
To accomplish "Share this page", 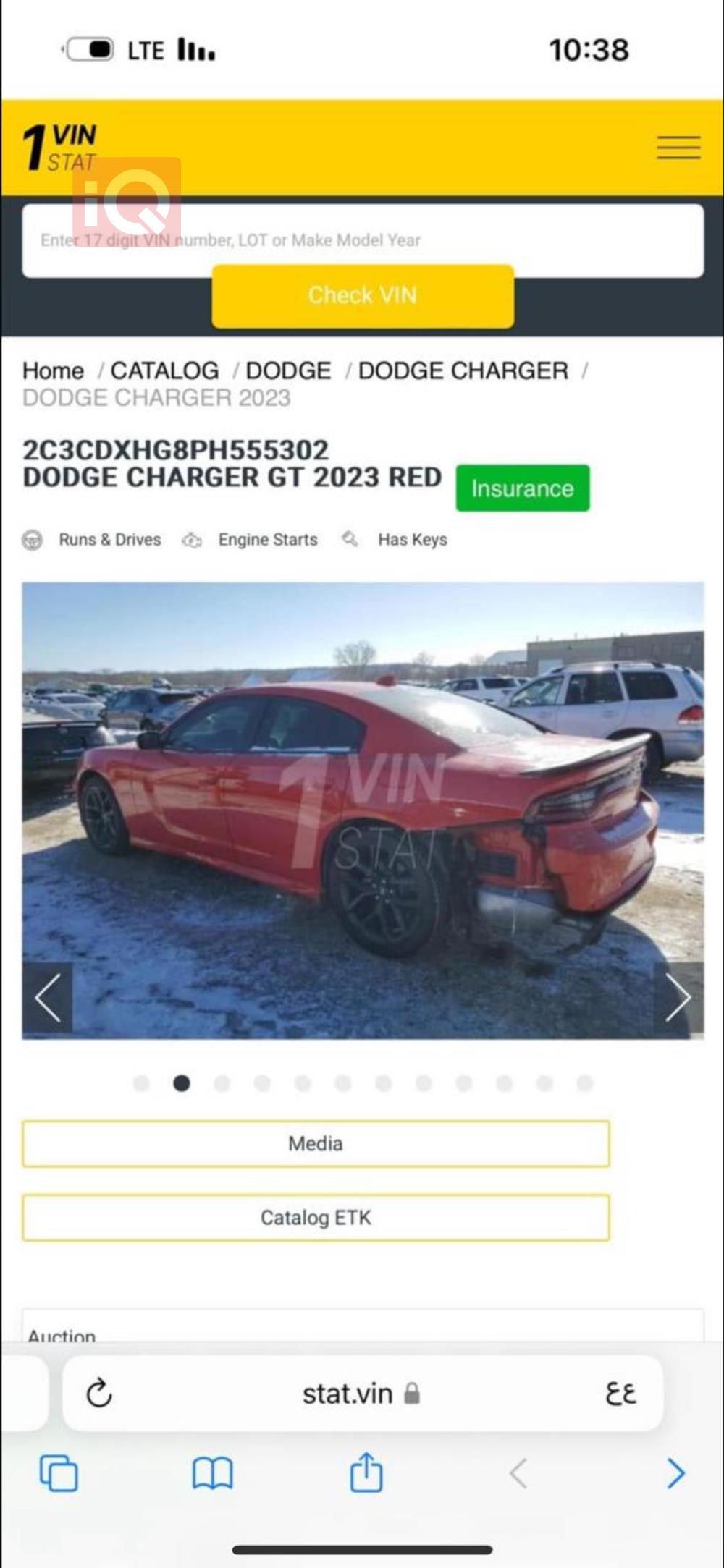I will pos(366,1472).
